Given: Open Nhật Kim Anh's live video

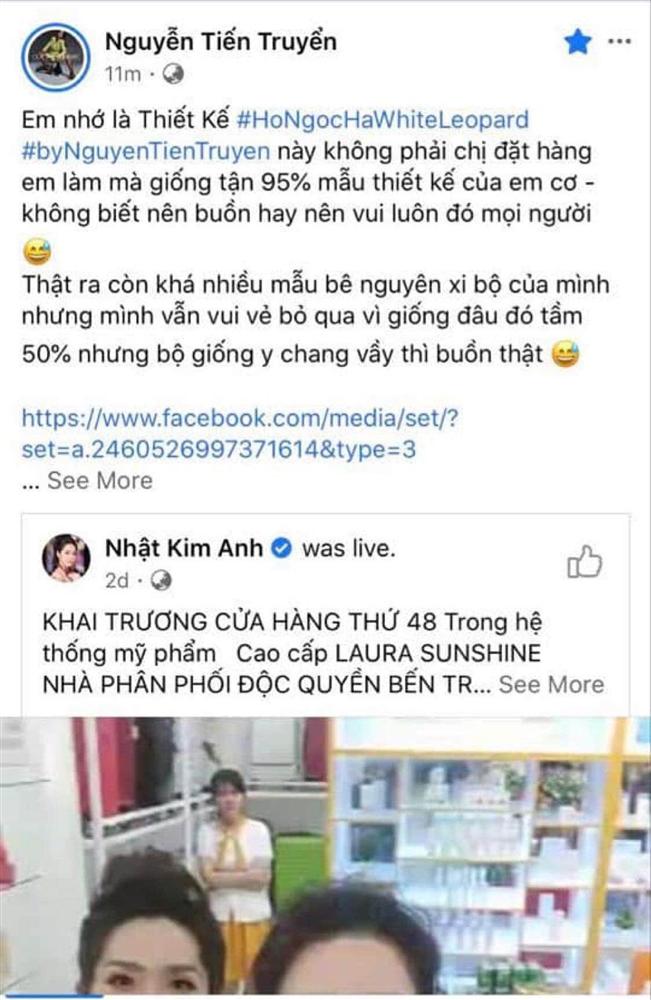Looking at the screenshot, I should point(325,855).
